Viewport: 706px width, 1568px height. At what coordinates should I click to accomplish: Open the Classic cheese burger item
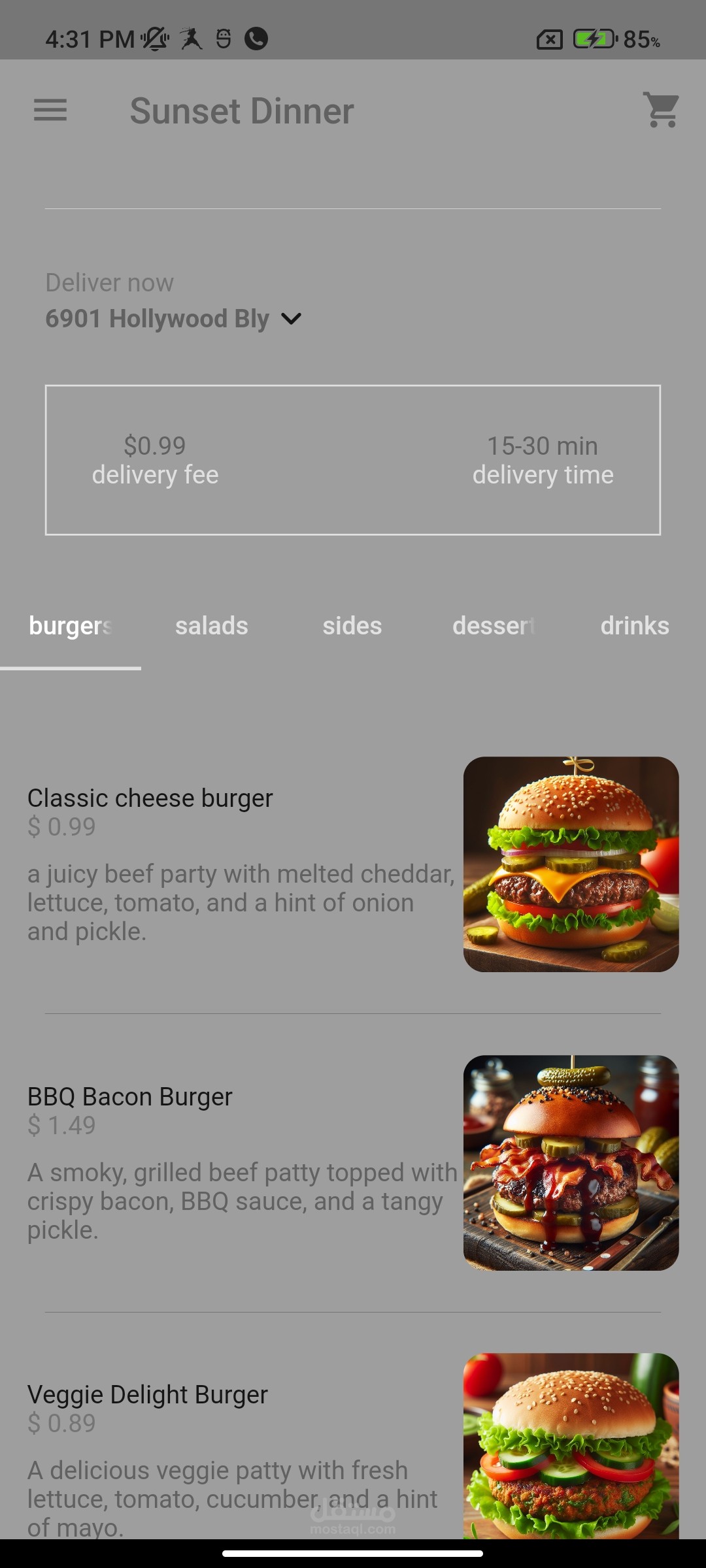[x=353, y=864]
